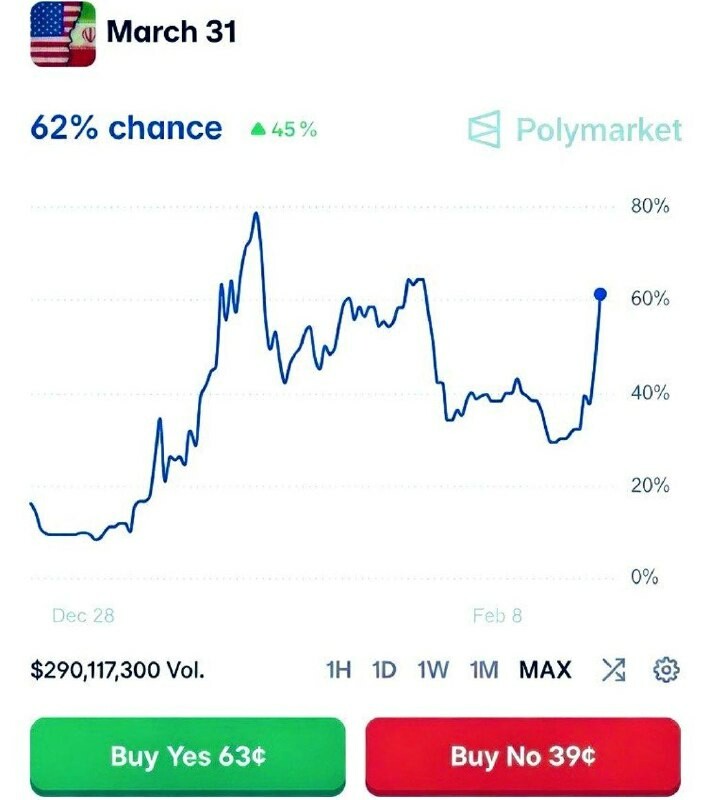Image resolution: width=709 pixels, height=800 pixels.
Task: Buy No at 39¢
Action: tap(523, 755)
